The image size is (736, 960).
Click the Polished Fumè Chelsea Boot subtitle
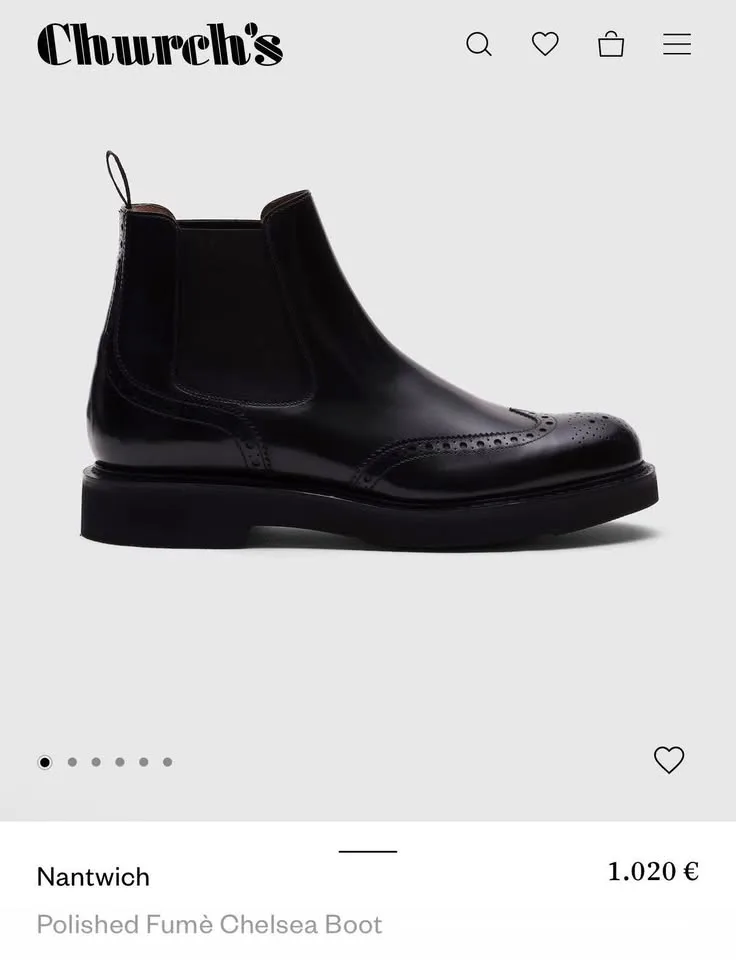point(209,923)
